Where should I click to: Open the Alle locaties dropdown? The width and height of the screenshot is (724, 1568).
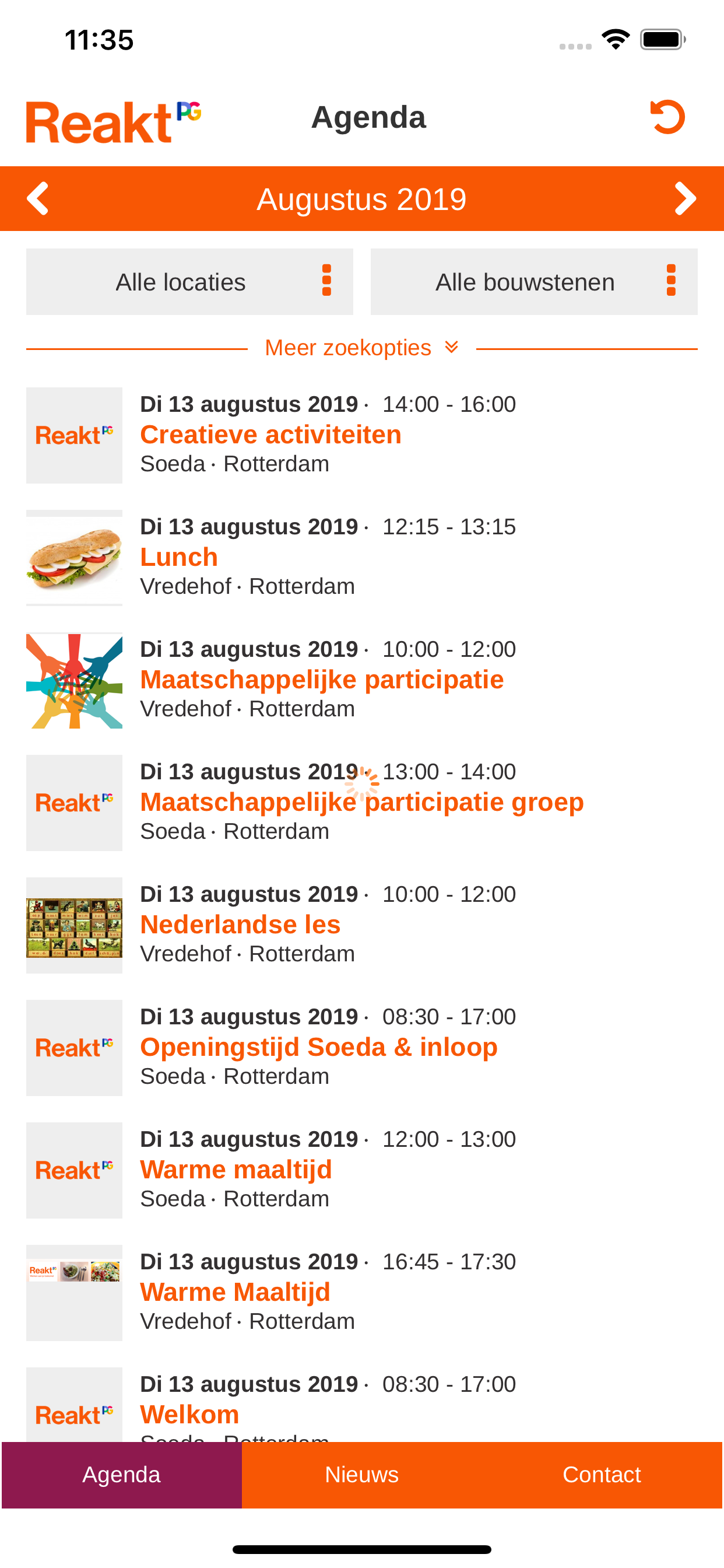tap(189, 282)
